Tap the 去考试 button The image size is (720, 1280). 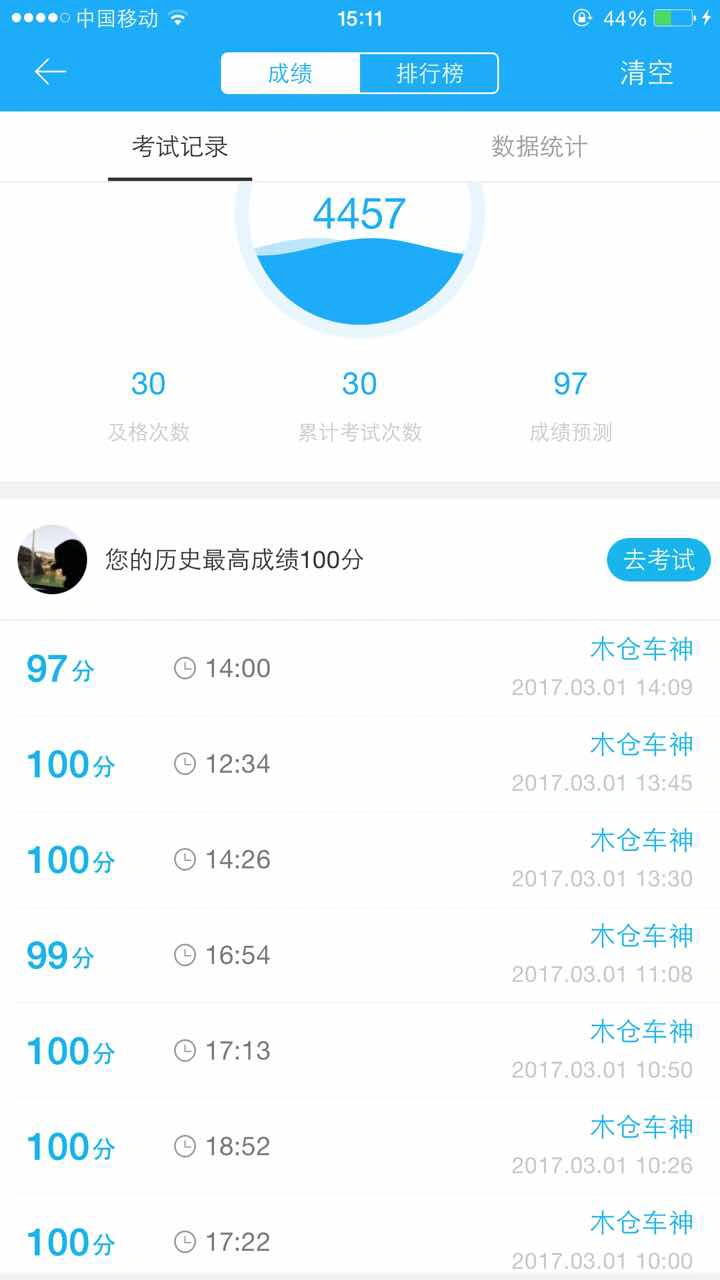pyautogui.click(x=659, y=560)
